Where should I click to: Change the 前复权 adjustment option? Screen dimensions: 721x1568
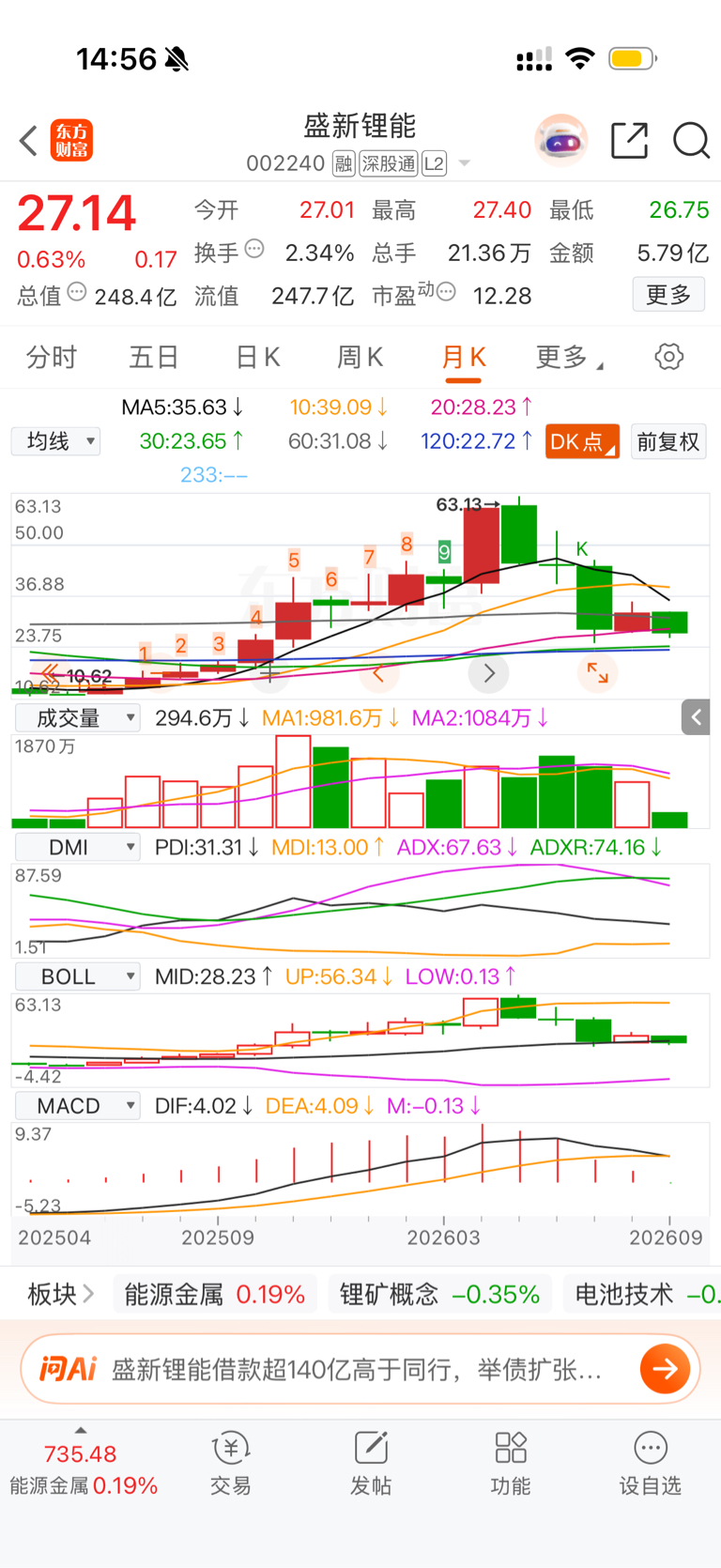(668, 441)
